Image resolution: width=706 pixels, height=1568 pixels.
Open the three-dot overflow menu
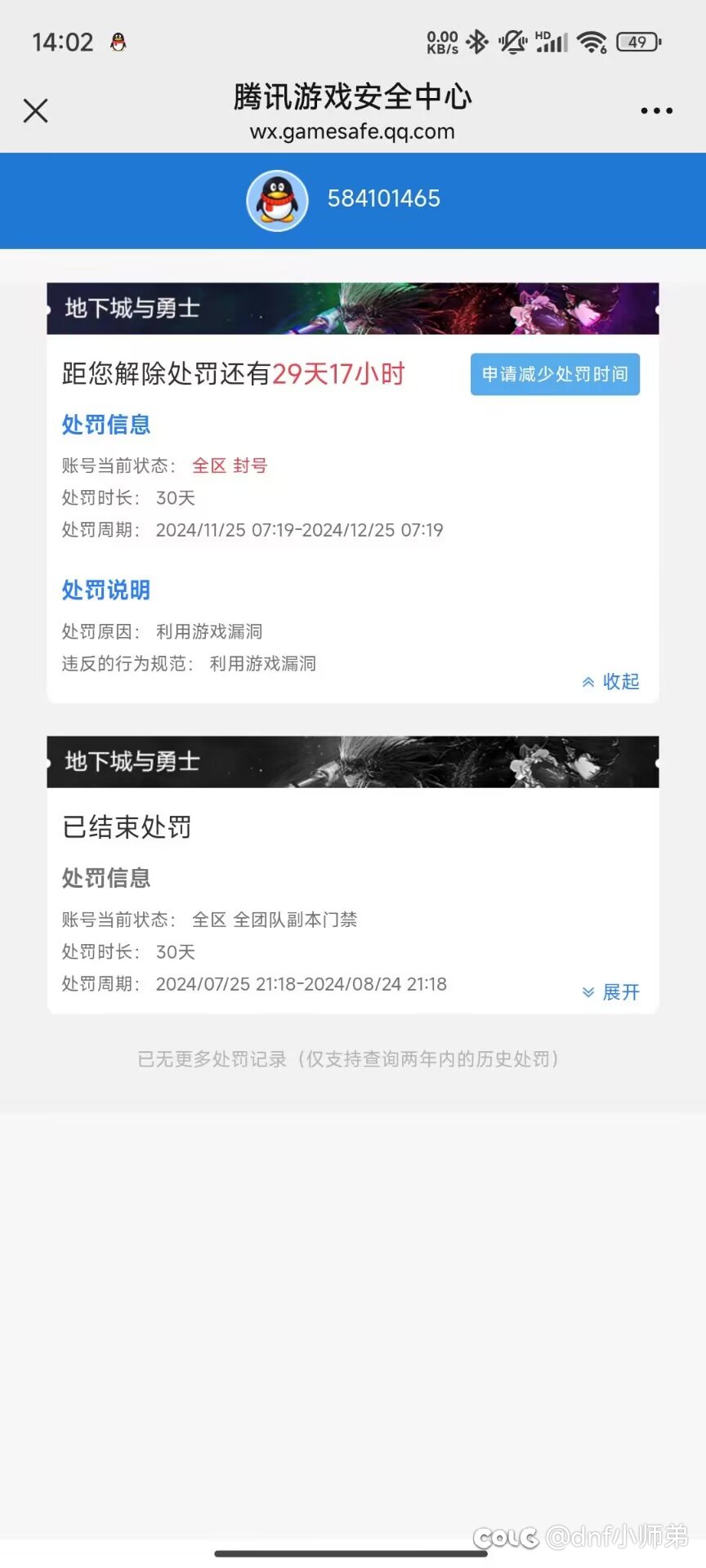tap(656, 110)
